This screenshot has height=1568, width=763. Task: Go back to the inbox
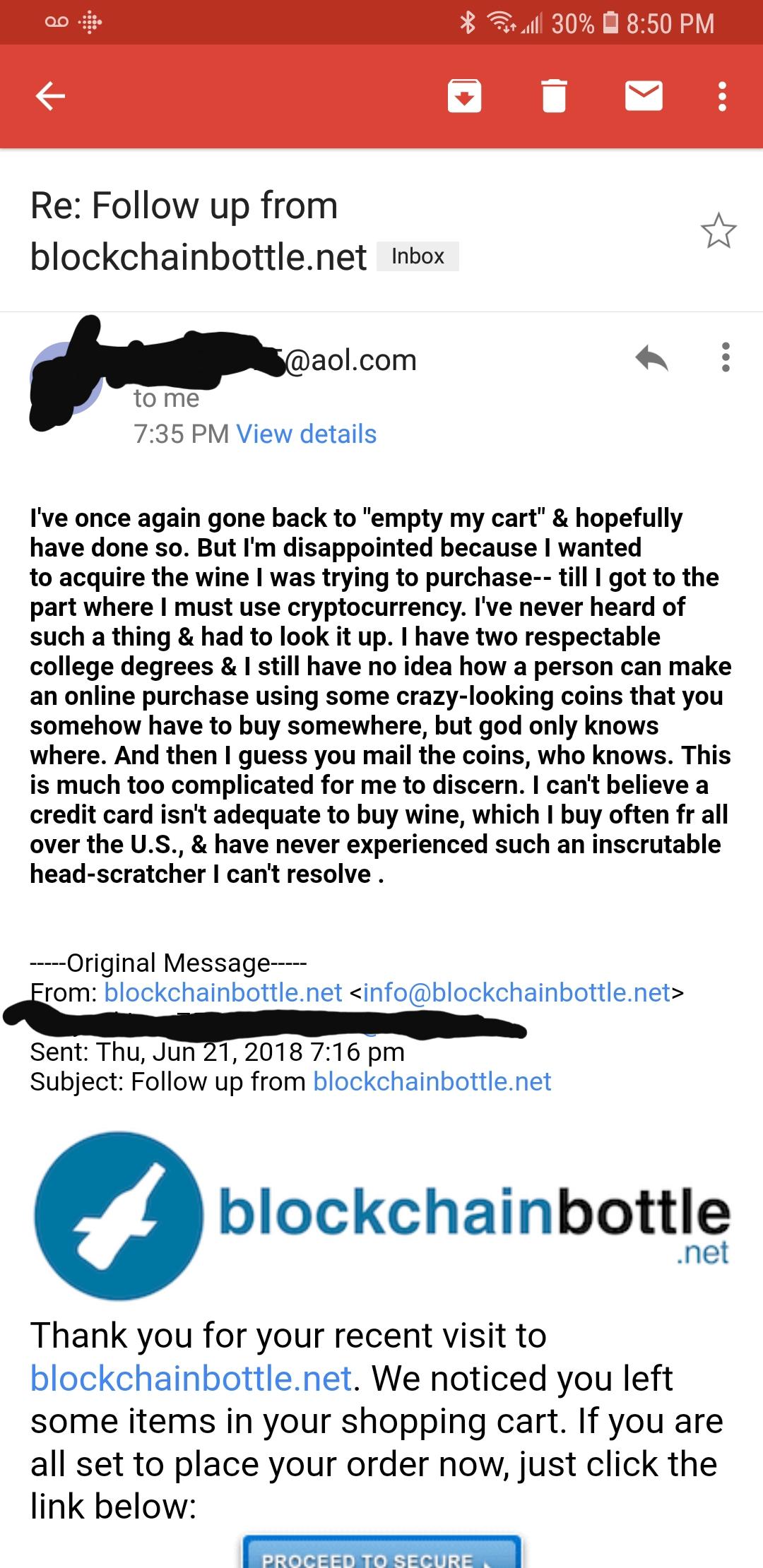(50, 95)
